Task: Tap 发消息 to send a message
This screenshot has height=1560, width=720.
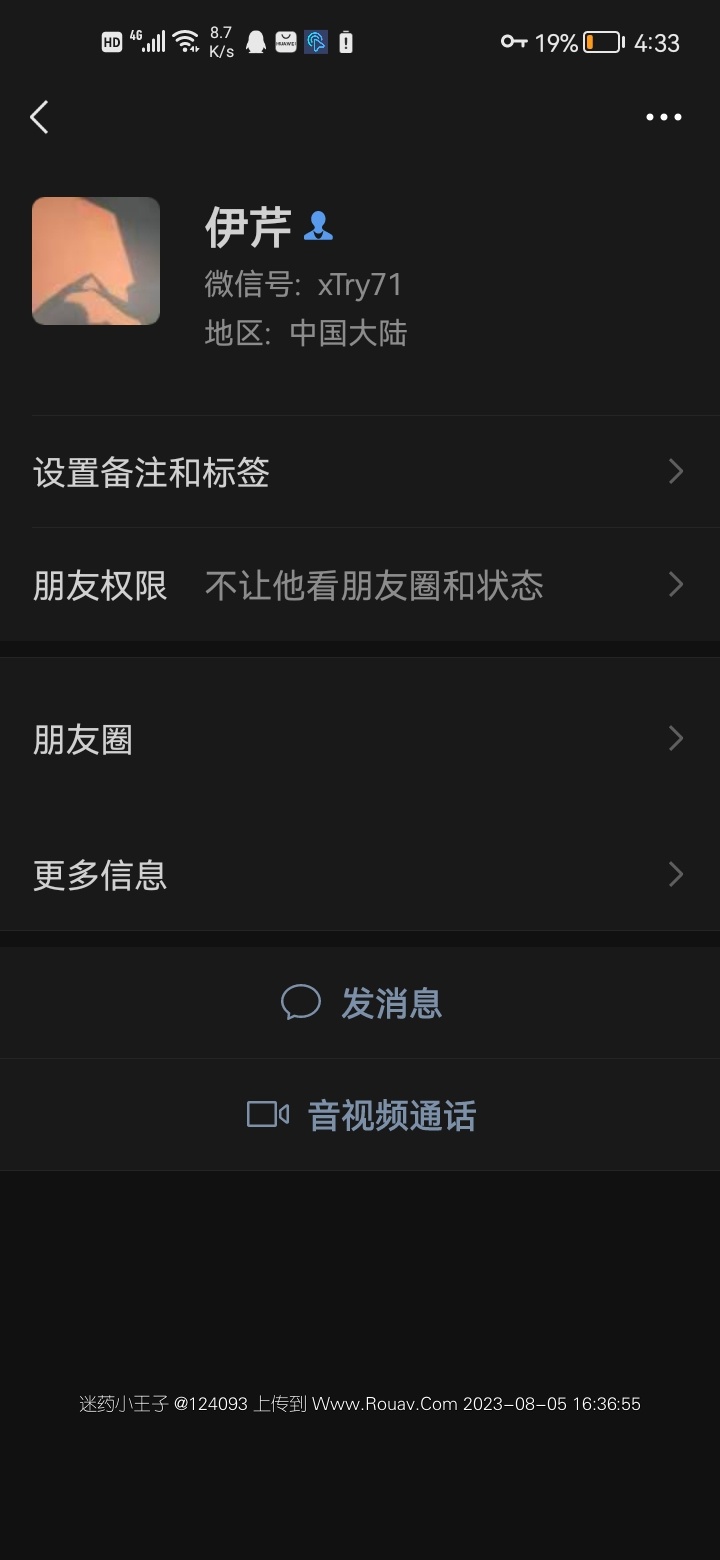Action: coord(362,1003)
